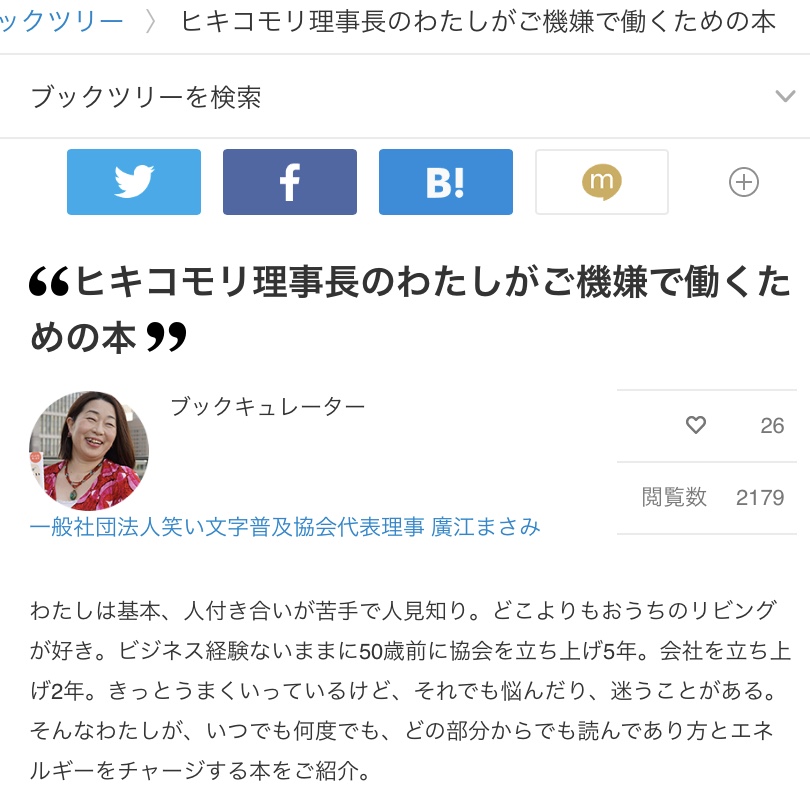Share via the mixi button
Image resolution: width=810 pixels, height=810 pixels.
602,182
